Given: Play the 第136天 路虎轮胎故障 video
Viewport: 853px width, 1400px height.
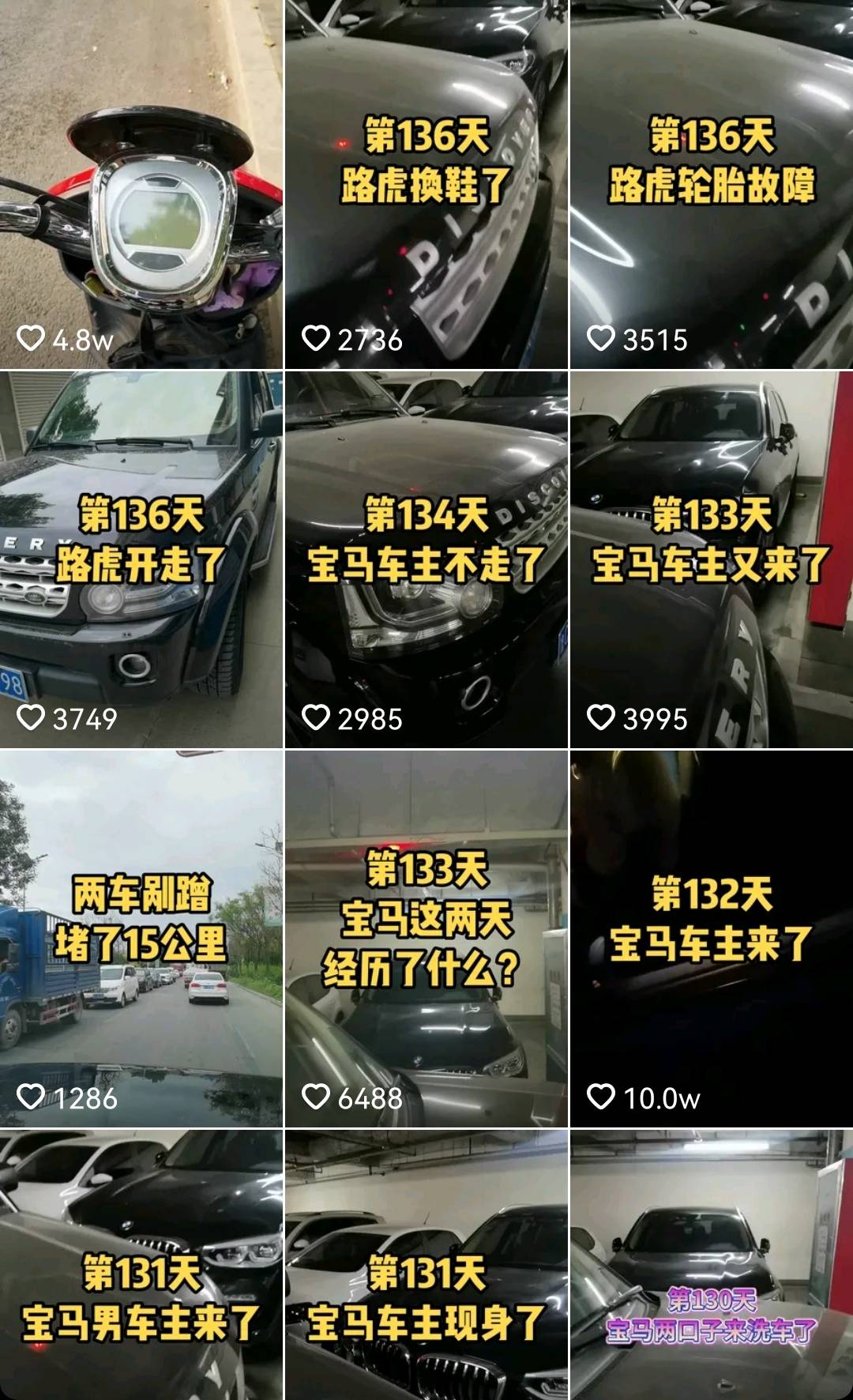Looking at the screenshot, I should (711, 184).
